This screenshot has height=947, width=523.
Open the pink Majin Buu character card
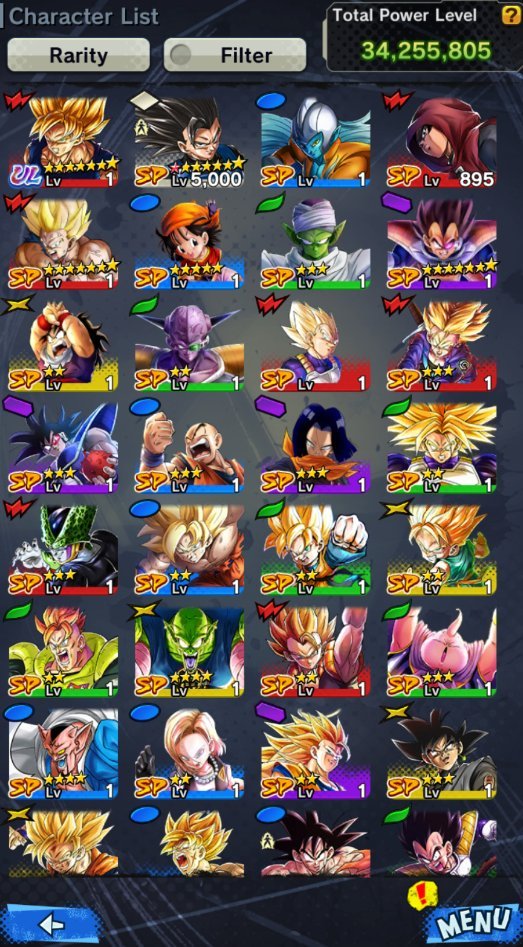coord(441,652)
